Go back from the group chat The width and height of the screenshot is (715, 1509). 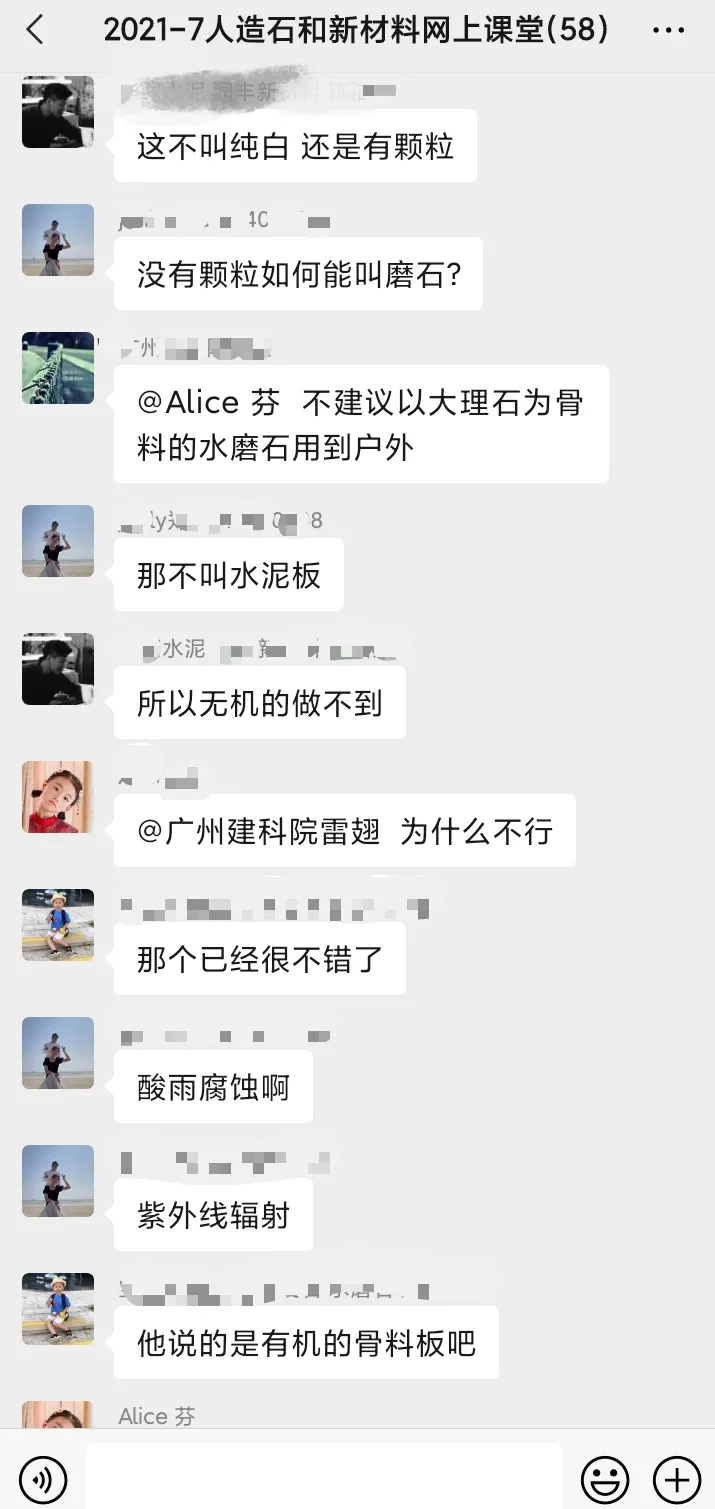(x=35, y=30)
